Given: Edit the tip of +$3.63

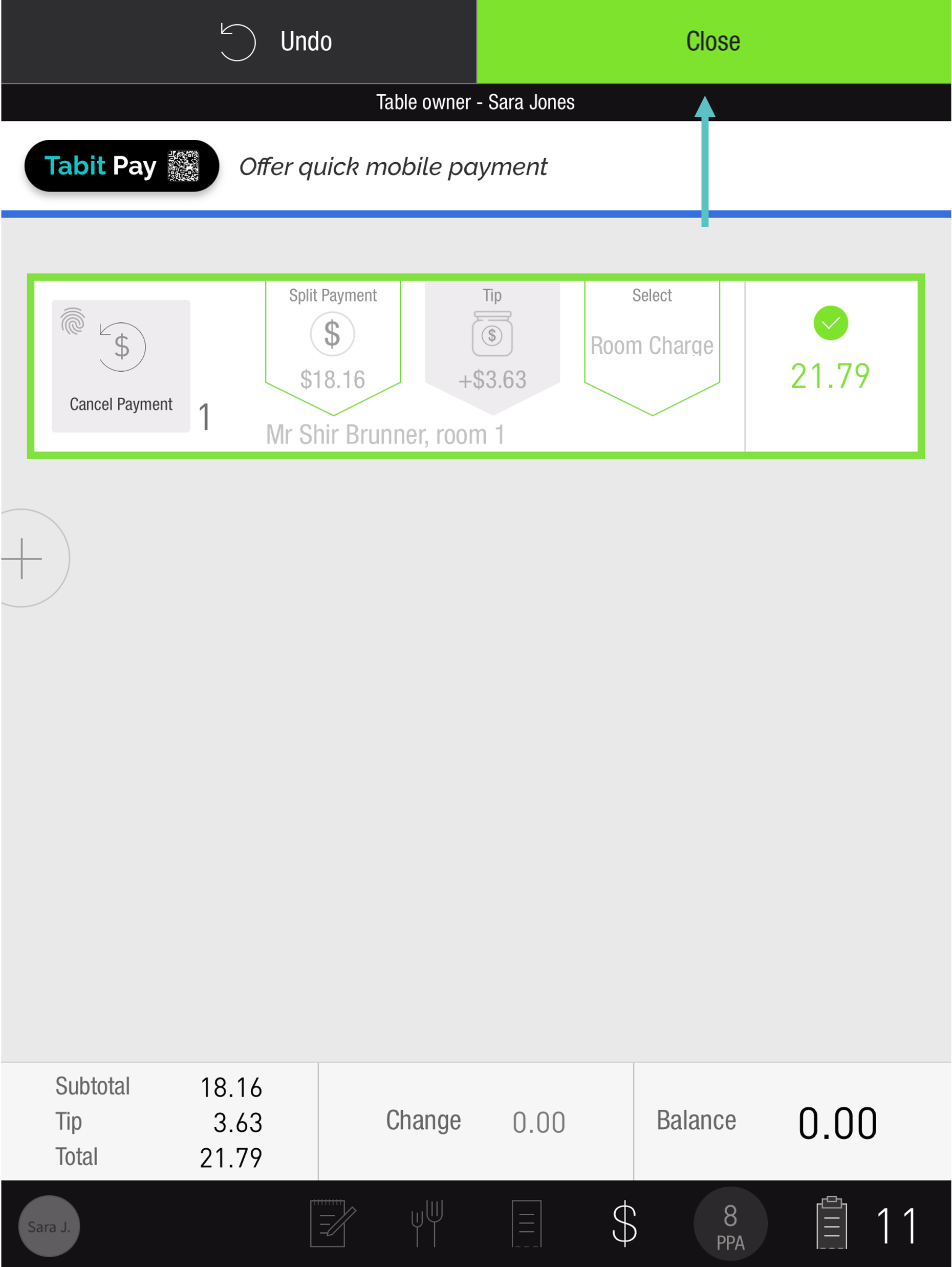Looking at the screenshot, I should tap(492, 347).
